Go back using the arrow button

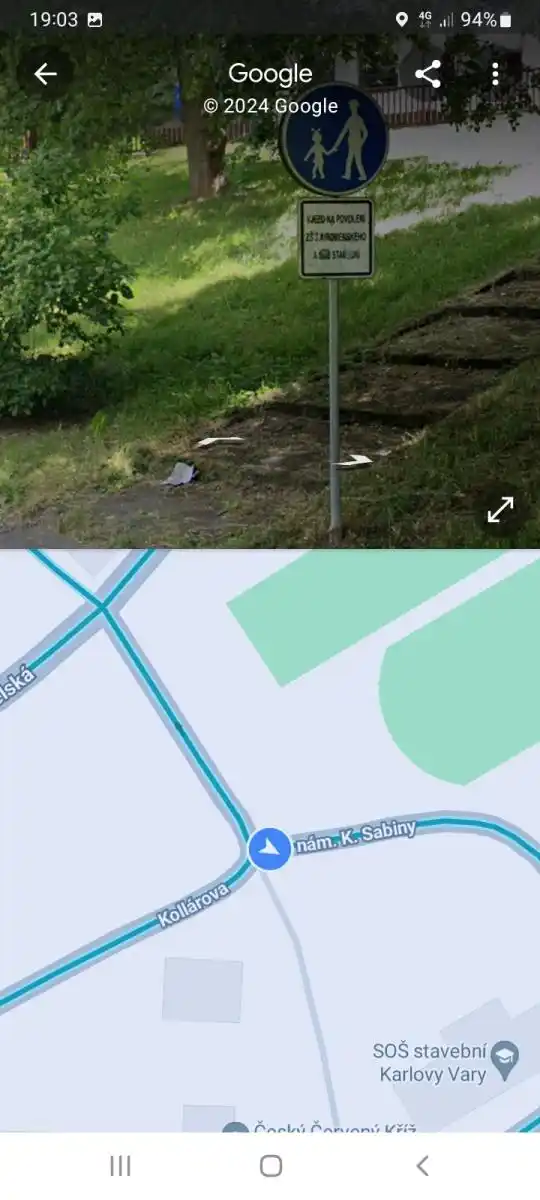45,74
